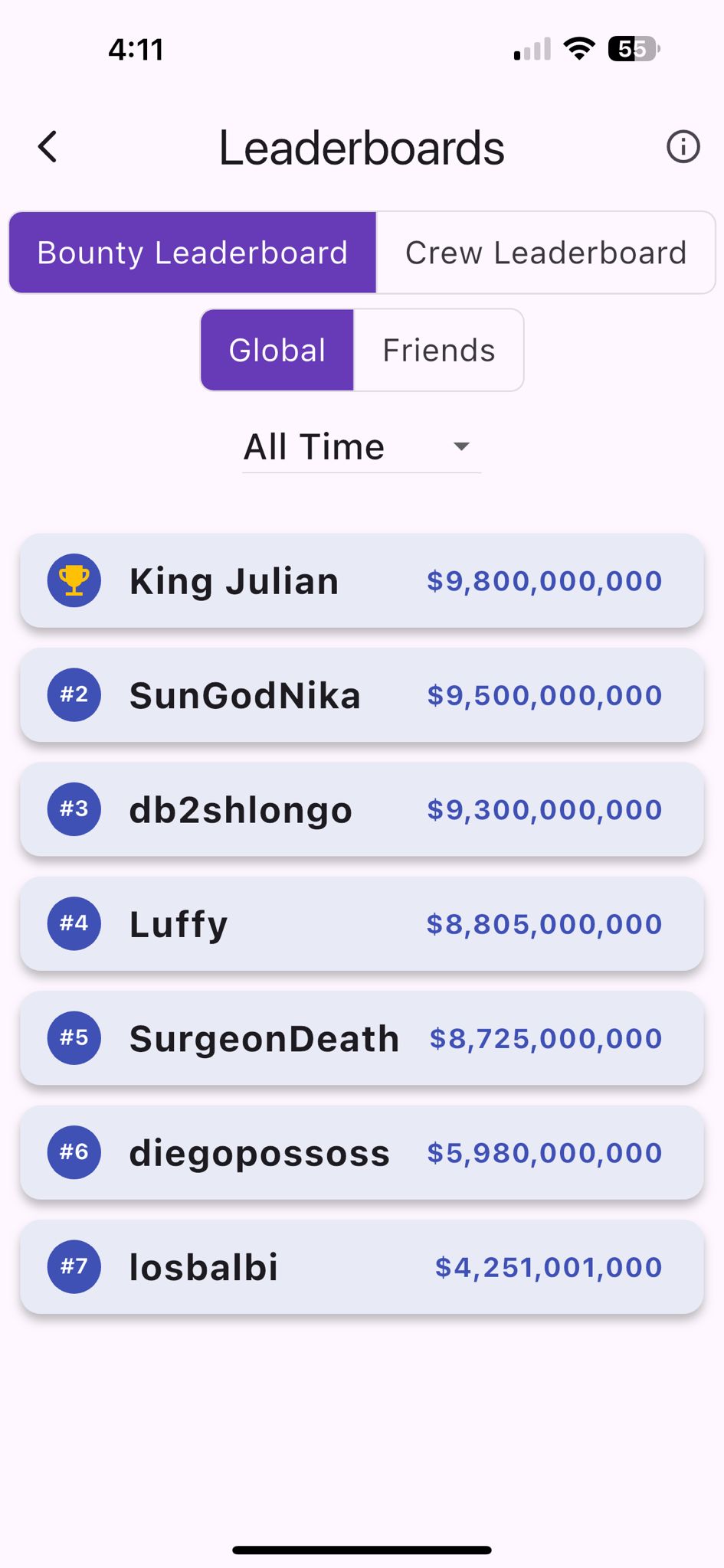Select King Julian's leaderboard entry
Viewport: 724px width, 1568px height.
click(x=361, y=580)
